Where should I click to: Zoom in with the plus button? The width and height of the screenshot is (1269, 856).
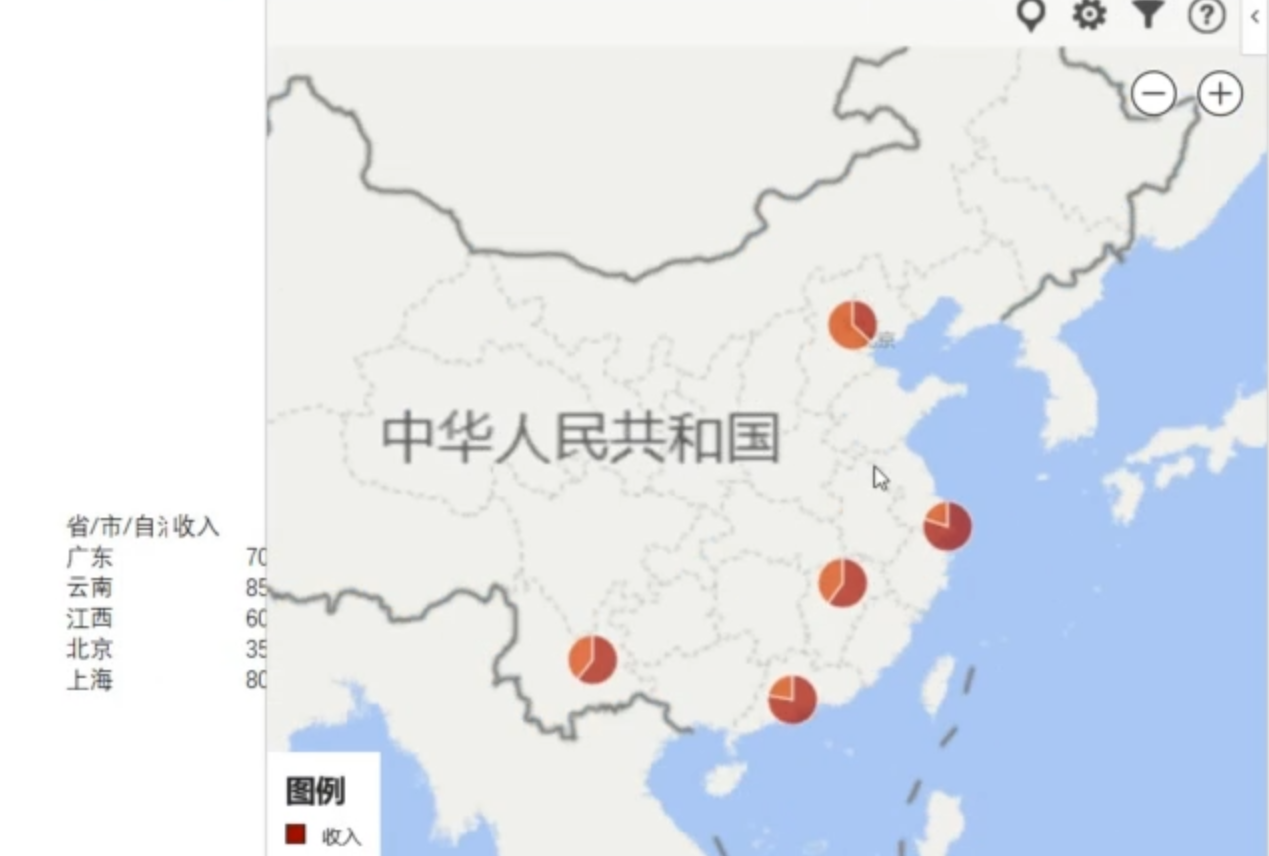1219,95
